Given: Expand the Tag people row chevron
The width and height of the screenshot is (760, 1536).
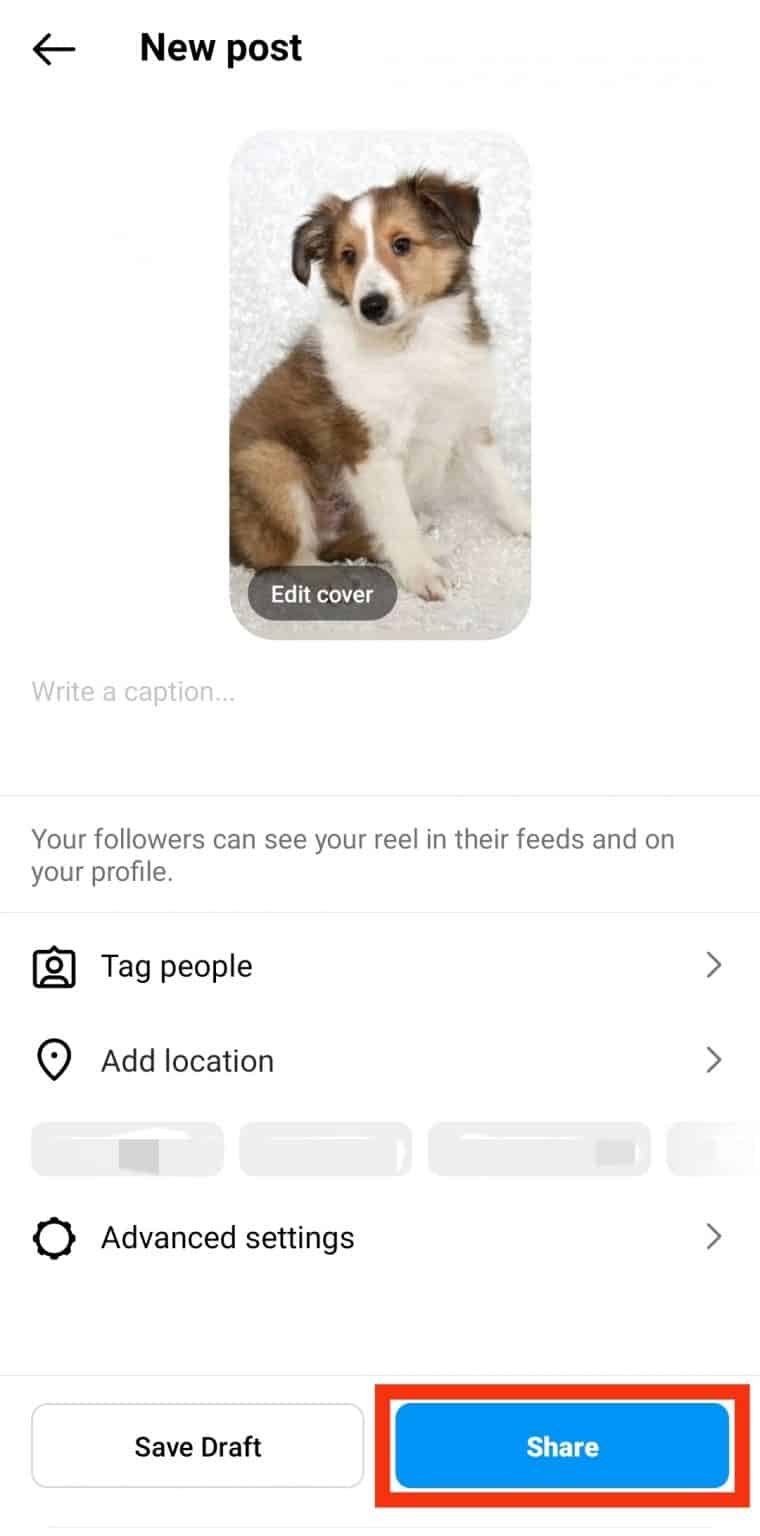Looking at the screenshot, I should [713, 965].
